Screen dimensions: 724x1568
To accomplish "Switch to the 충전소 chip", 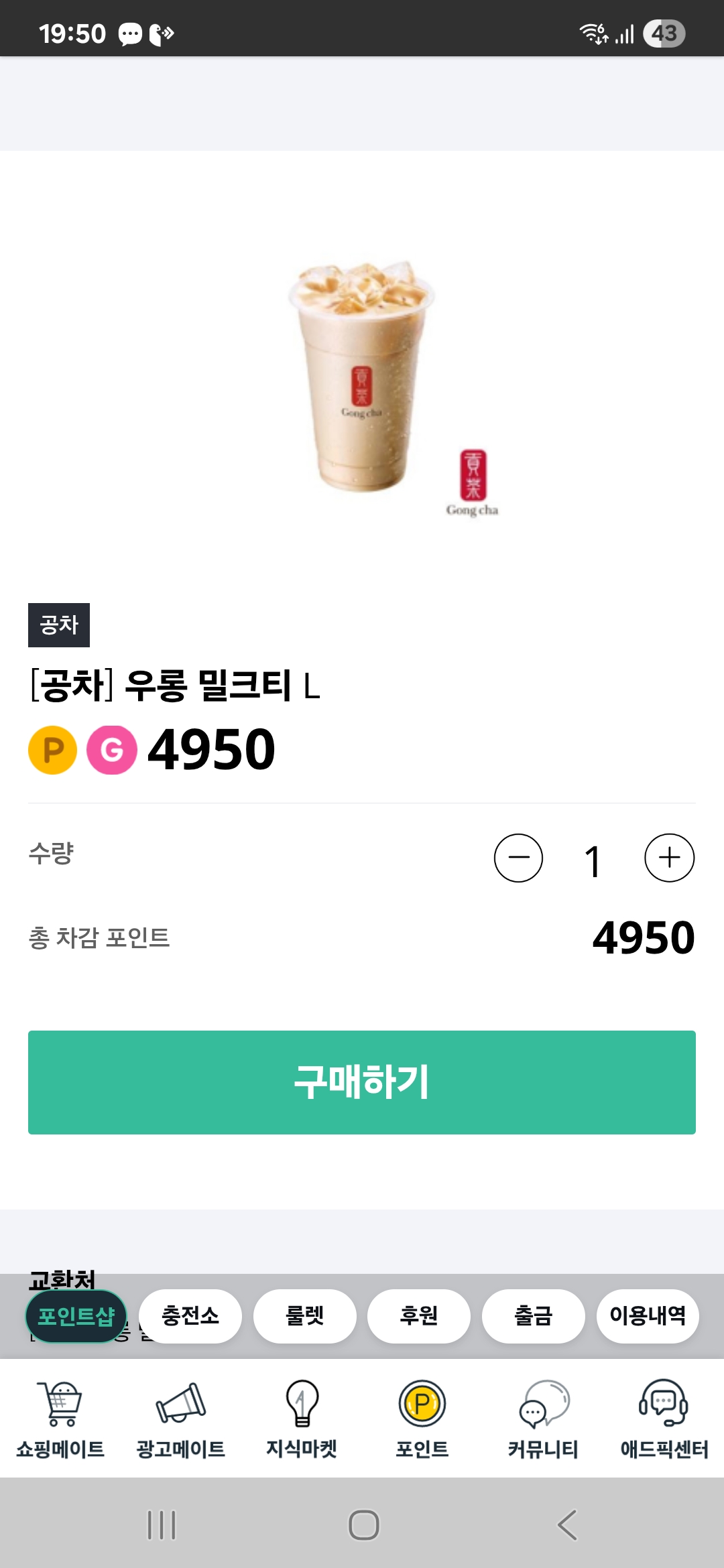I will [x=190, y=1316].
